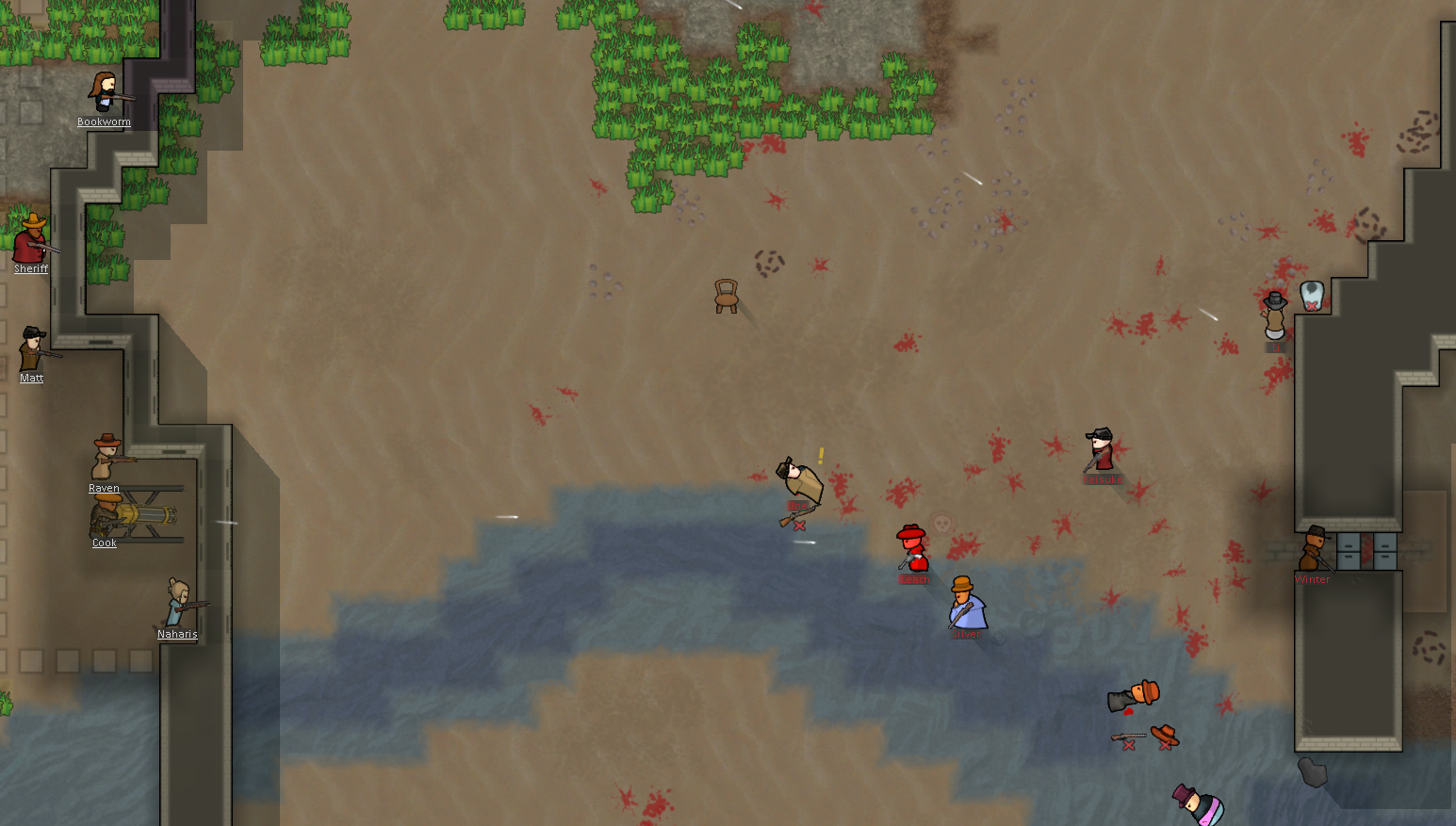
Task: Select colonist Matt
Action: (31, 349)
